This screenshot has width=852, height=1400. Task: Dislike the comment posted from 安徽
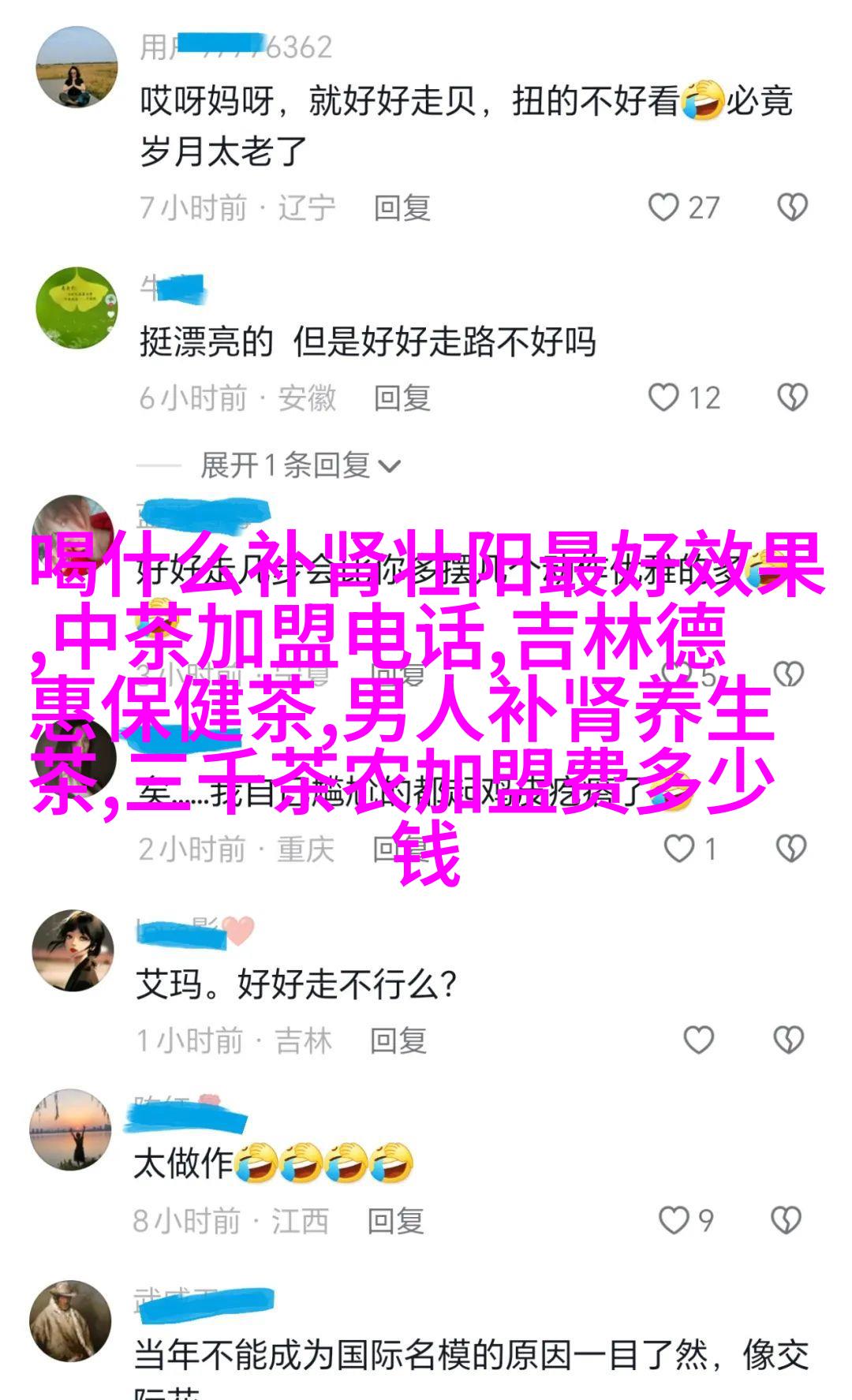[x=792, y=398]
